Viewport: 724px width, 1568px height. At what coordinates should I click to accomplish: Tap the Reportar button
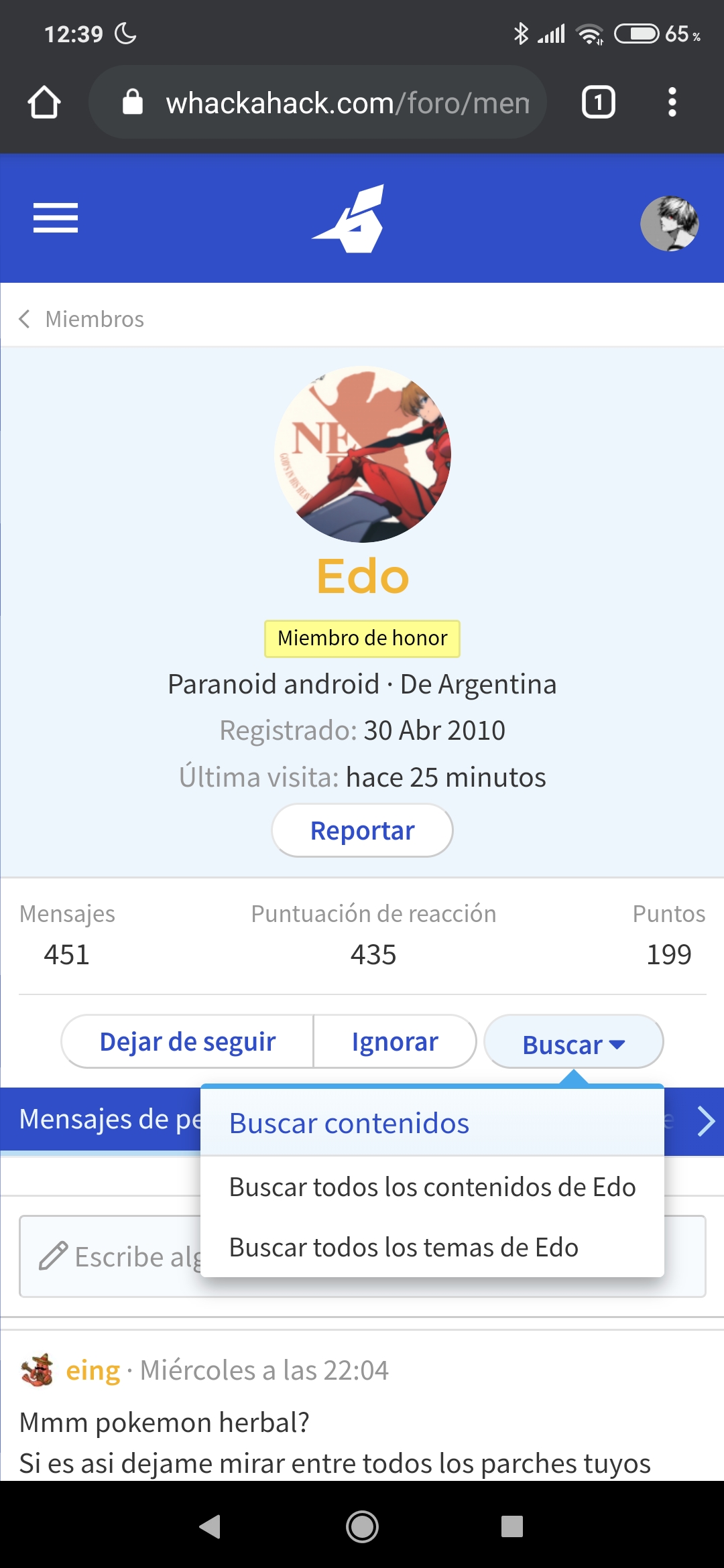tap(362, 830)
